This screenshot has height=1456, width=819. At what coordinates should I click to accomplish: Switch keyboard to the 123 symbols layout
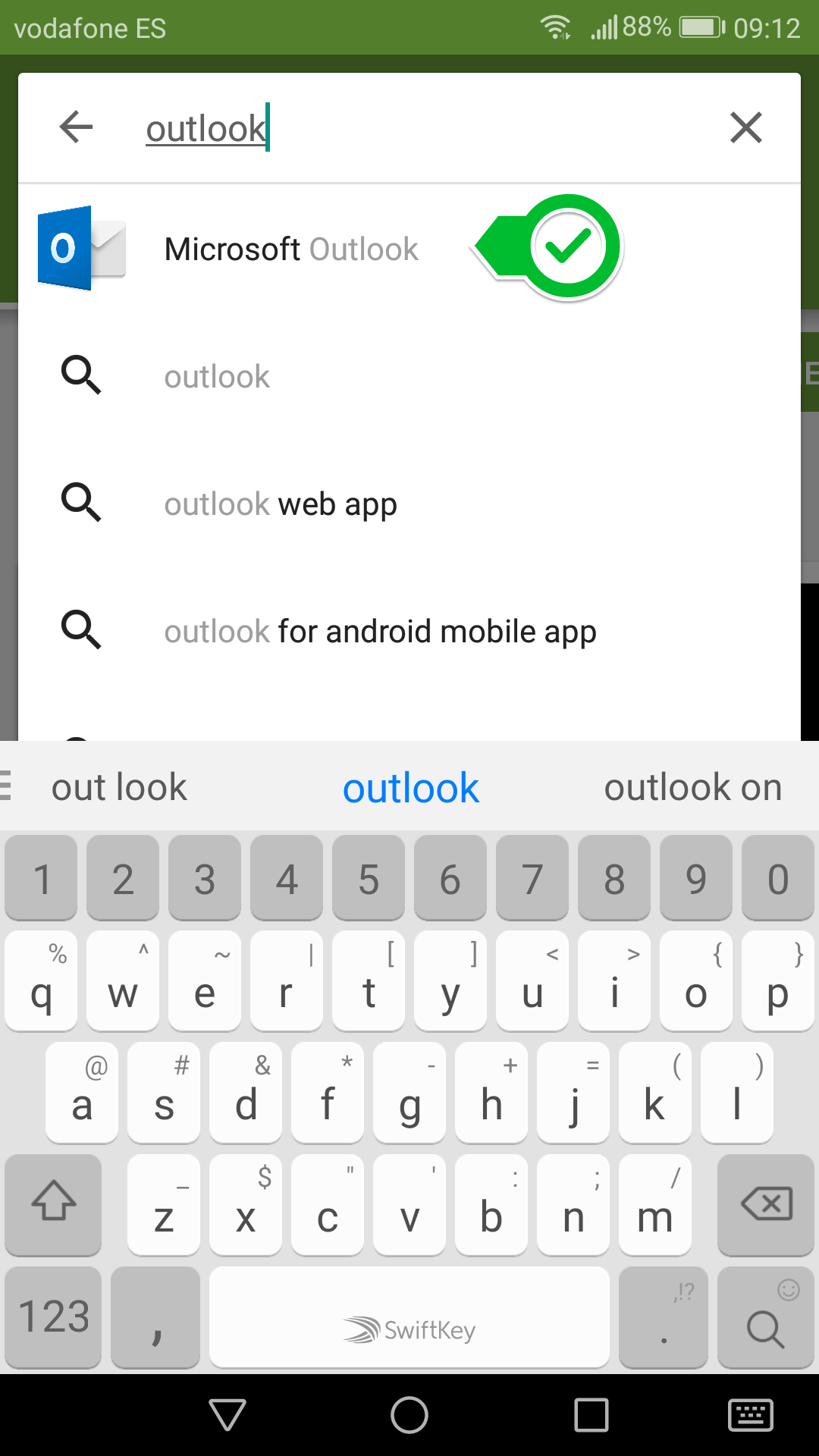tap(53, 1318)
